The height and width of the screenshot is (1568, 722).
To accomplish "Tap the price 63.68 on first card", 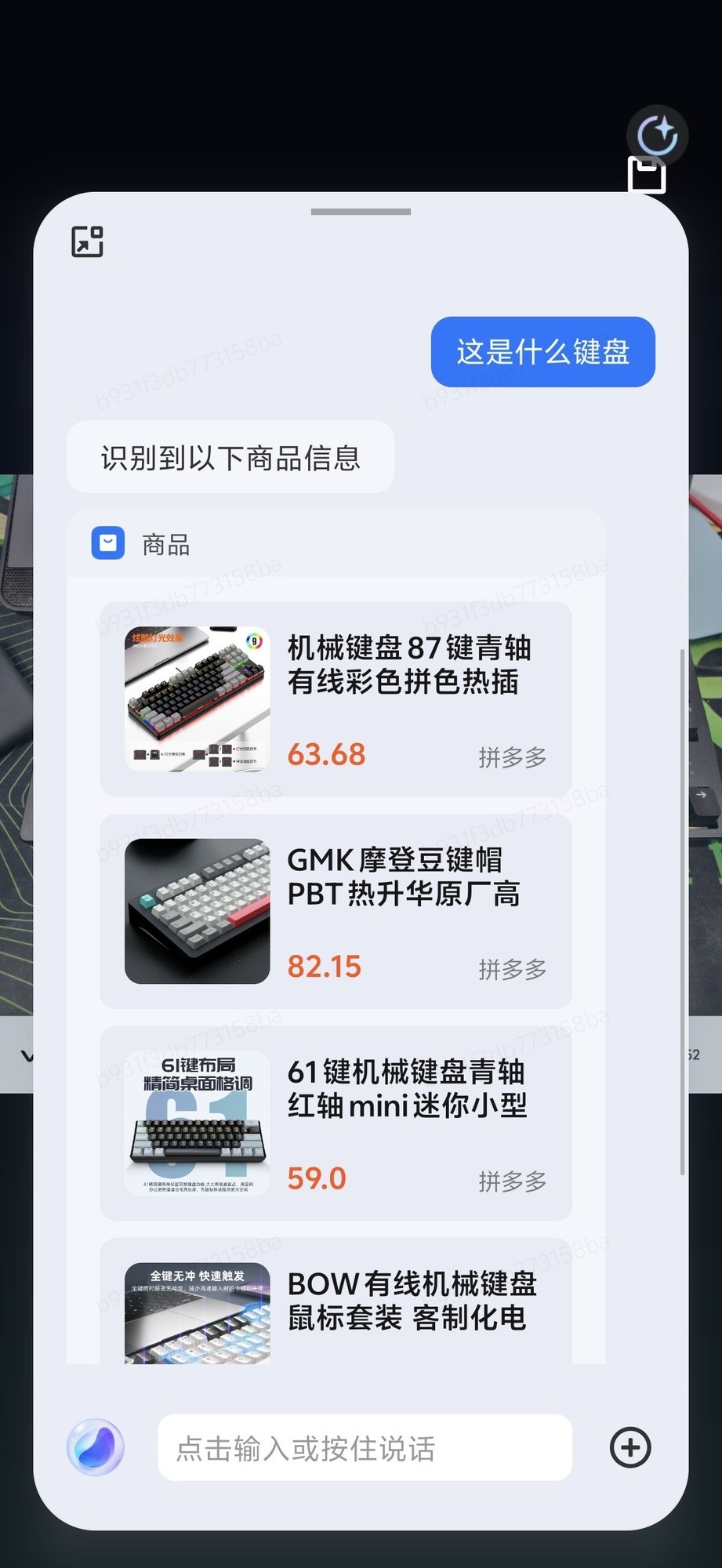I will tap(326, 753).
